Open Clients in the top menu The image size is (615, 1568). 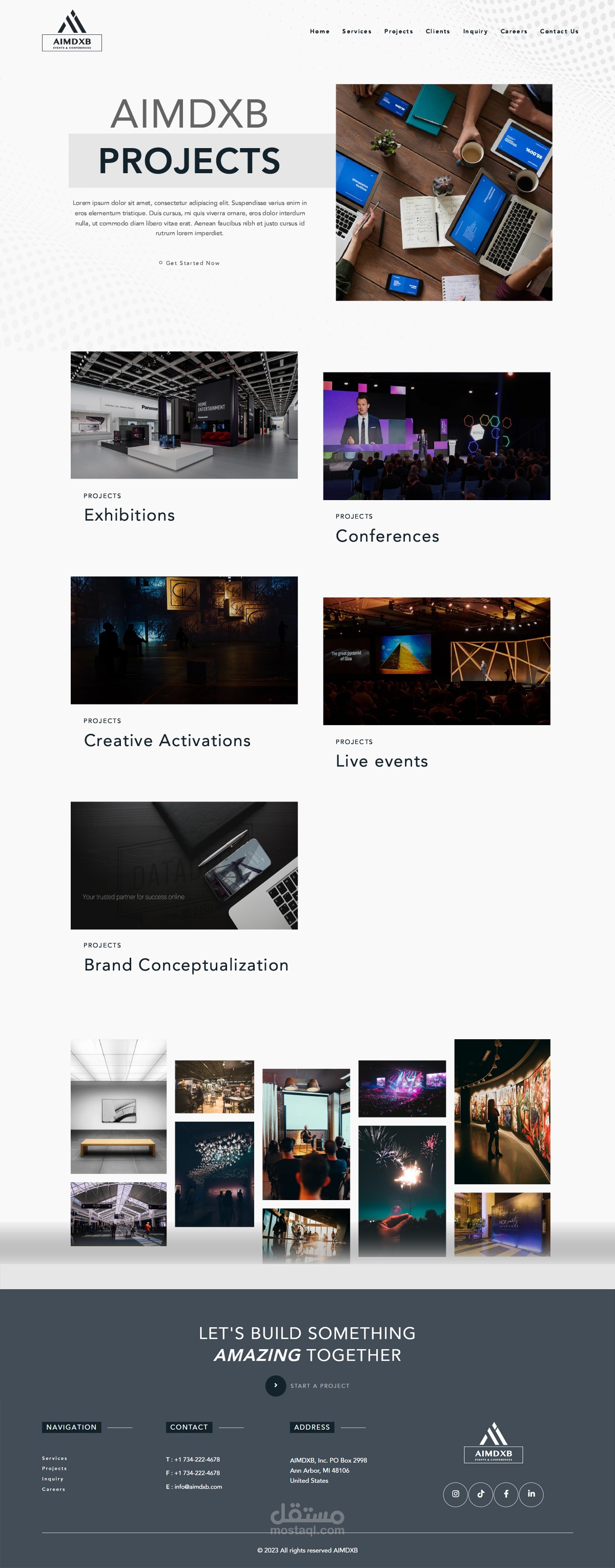coord(438,31)
